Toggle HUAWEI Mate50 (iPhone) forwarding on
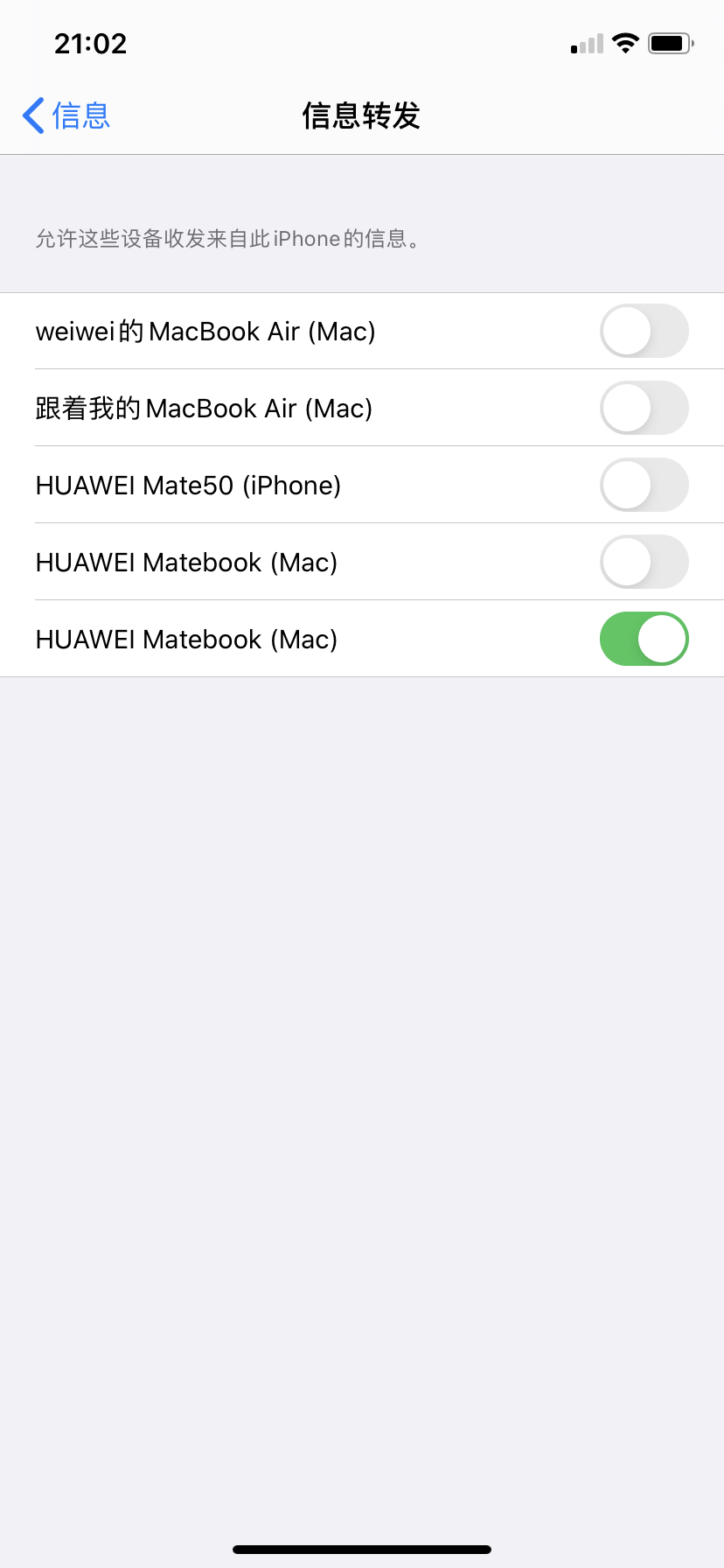Viewport: 724px width, 1568px height. coord(644,485)
